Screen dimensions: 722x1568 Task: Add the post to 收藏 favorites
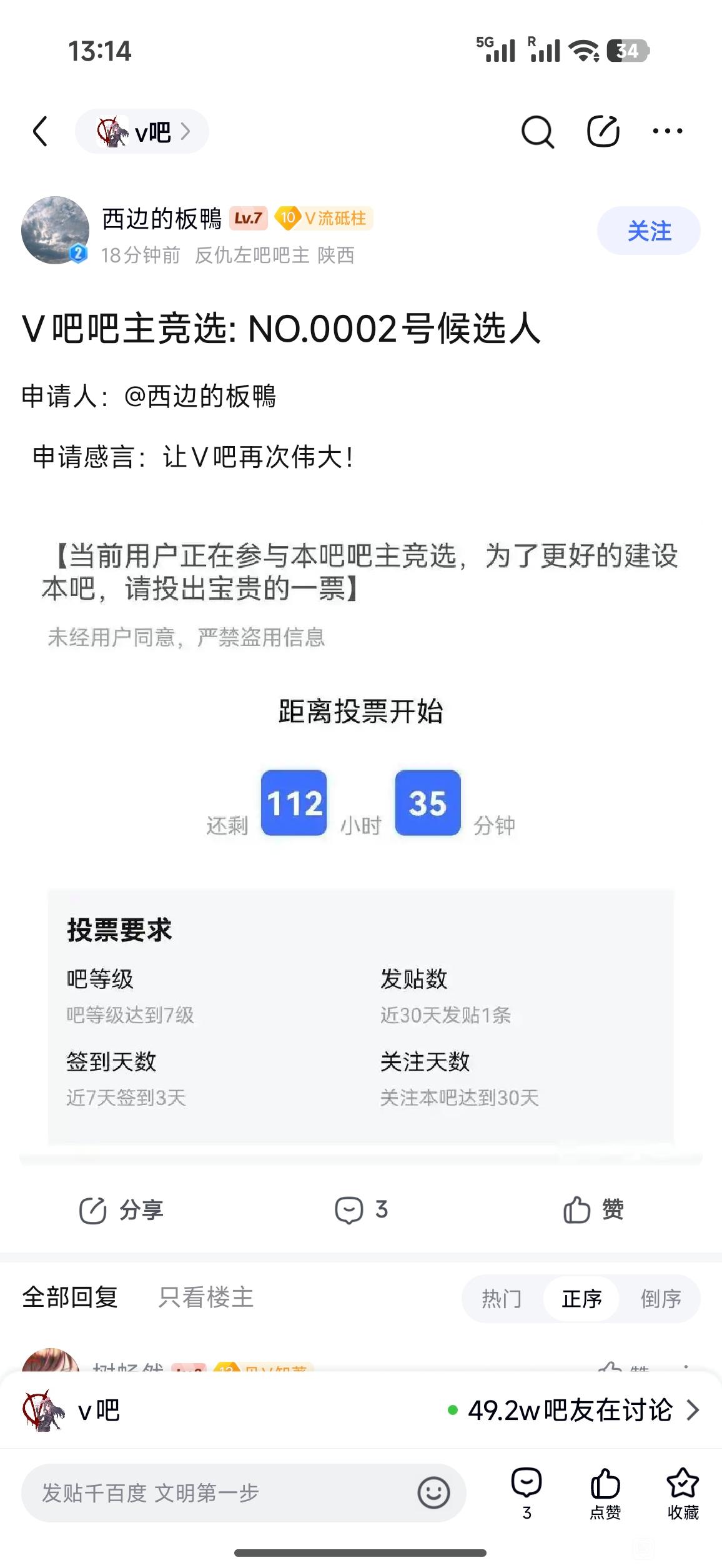683,1493
